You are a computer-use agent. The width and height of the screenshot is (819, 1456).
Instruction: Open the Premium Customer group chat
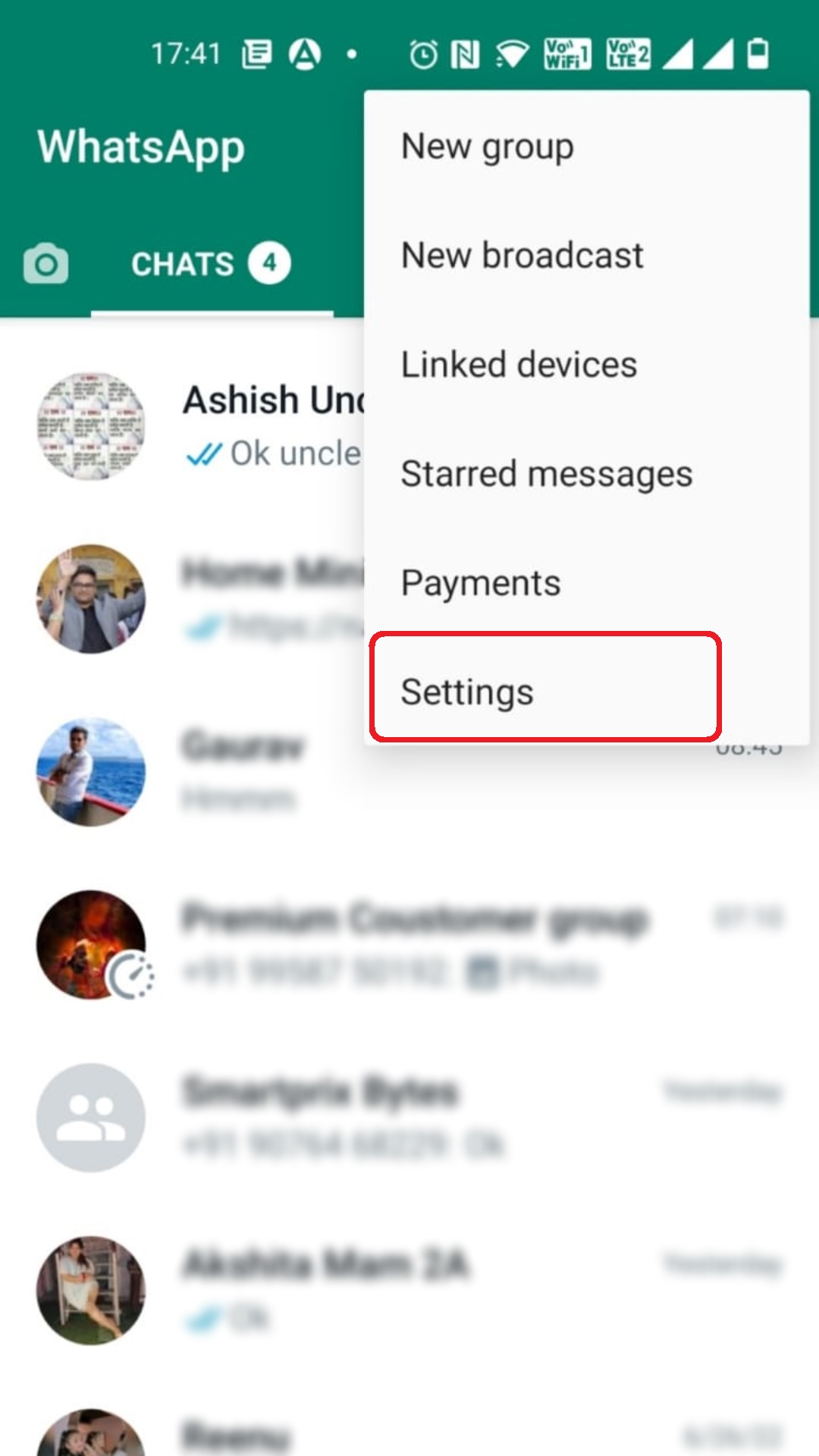(x=413, y=943)
